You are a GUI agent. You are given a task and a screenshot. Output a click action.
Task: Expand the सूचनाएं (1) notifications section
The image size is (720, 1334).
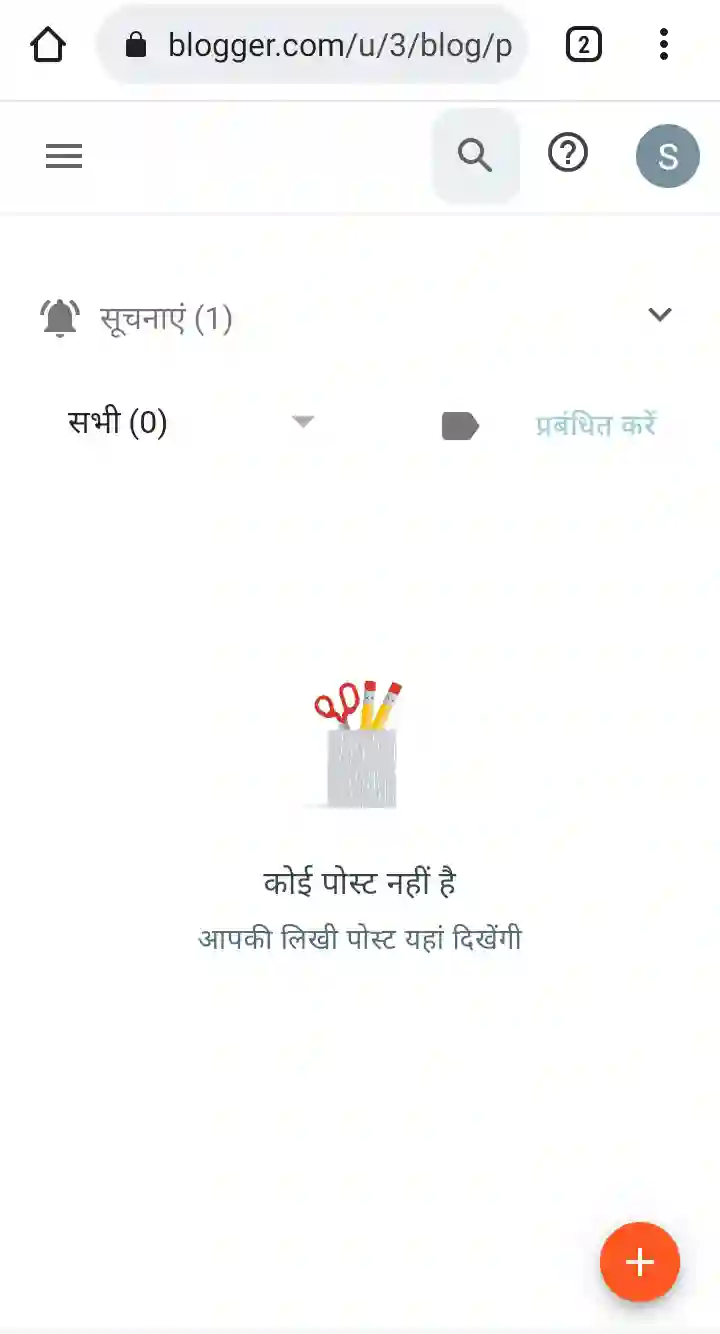coord(659,316)
